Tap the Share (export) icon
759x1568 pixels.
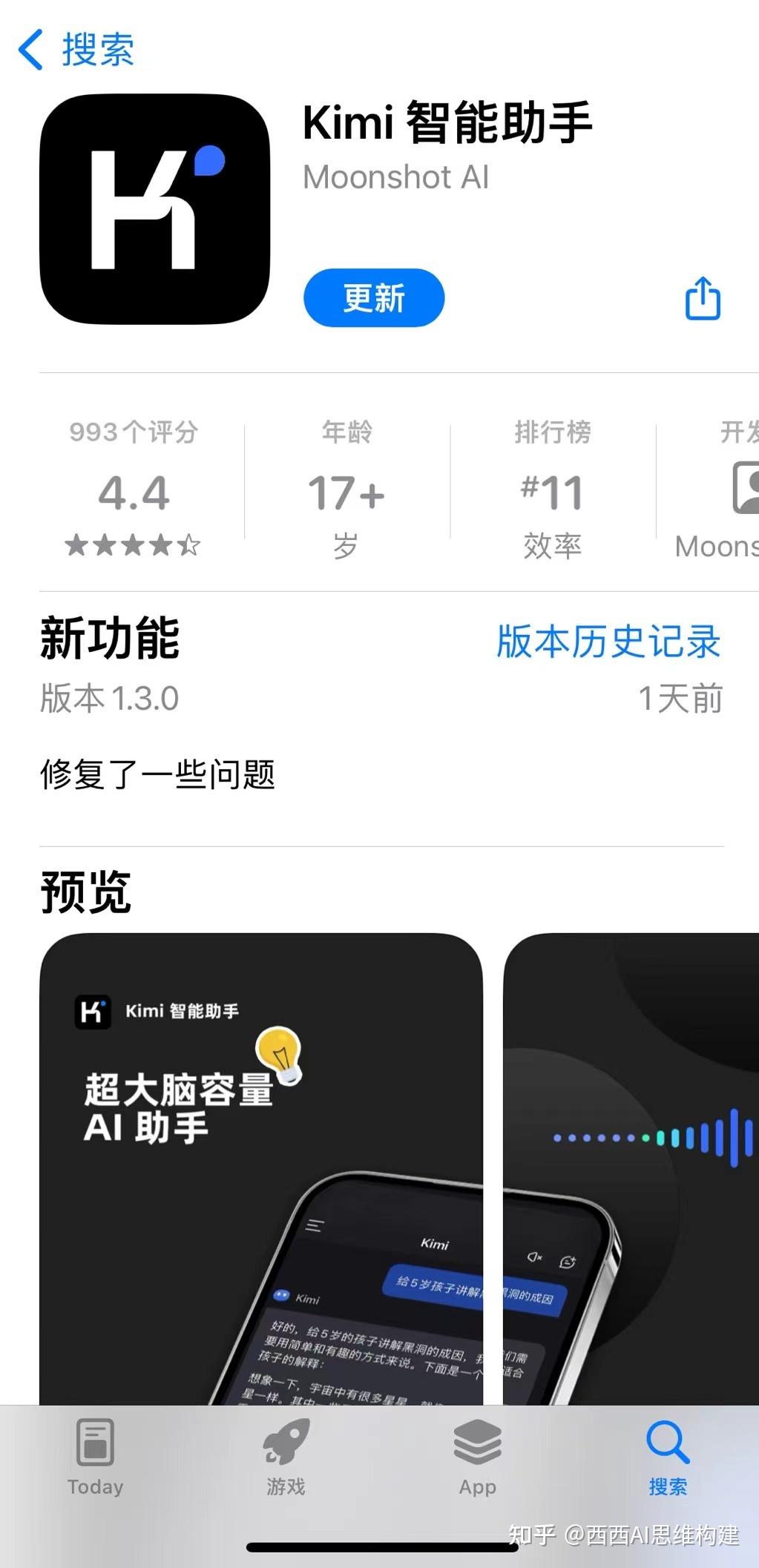click(x=702, y=298)
